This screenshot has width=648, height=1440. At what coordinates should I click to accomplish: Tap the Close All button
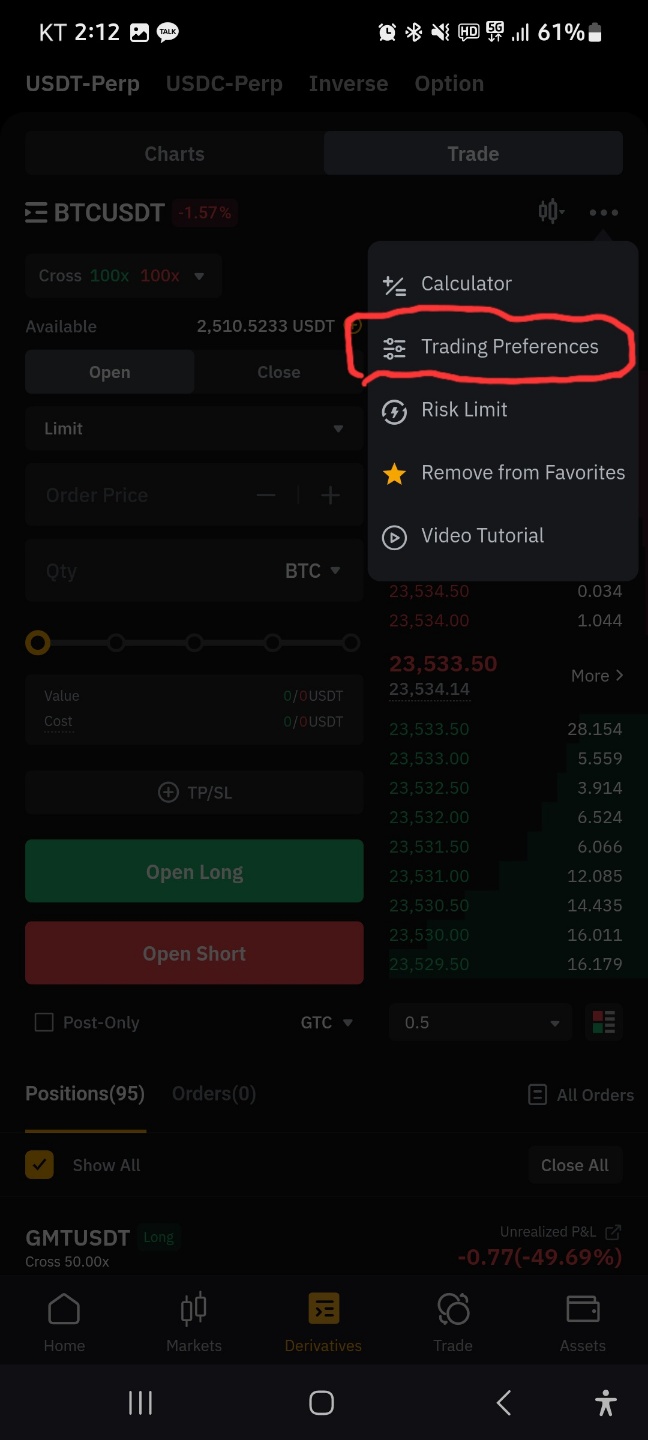(575, 1165)
